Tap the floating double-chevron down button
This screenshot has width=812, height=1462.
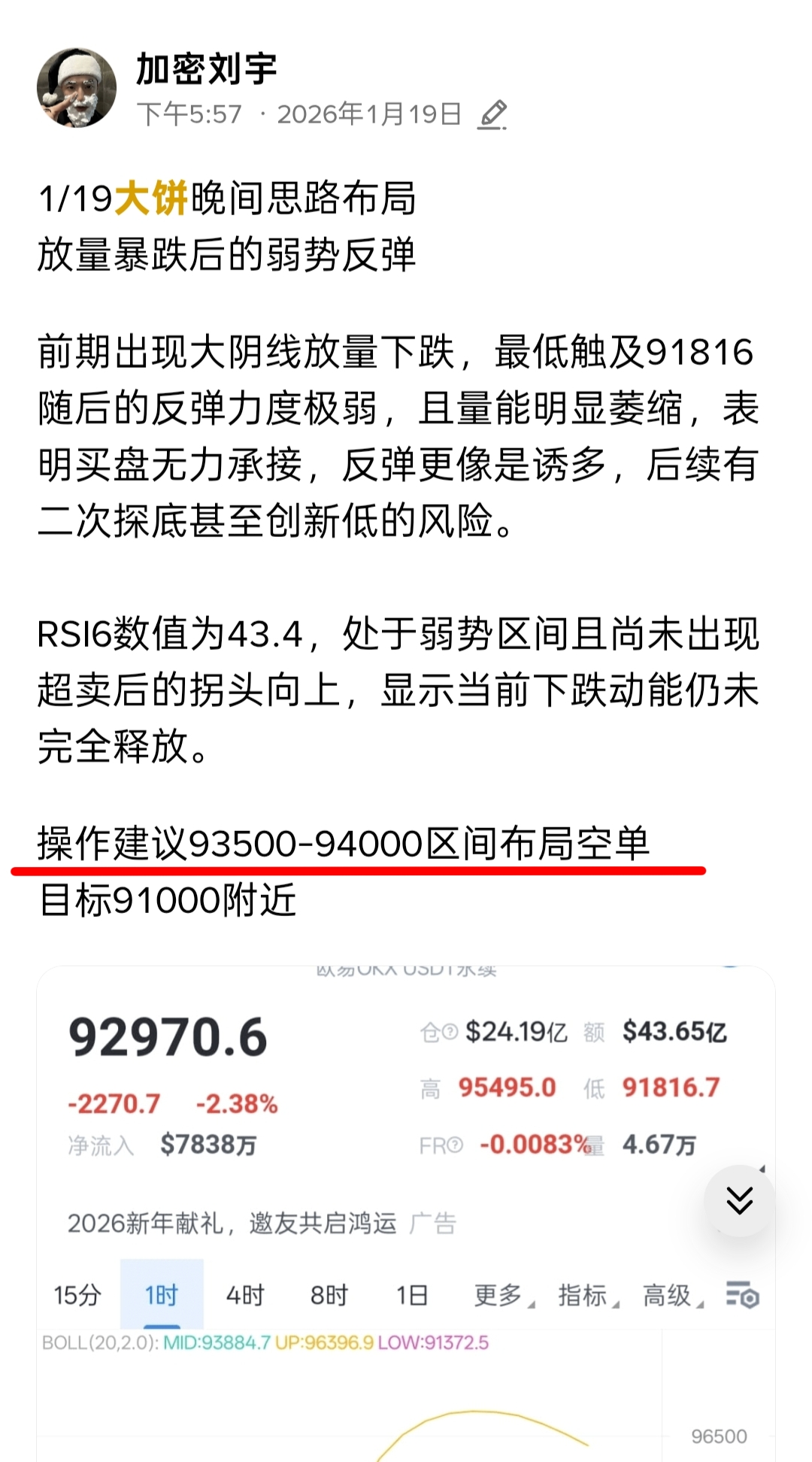[x=740, y=1201]
